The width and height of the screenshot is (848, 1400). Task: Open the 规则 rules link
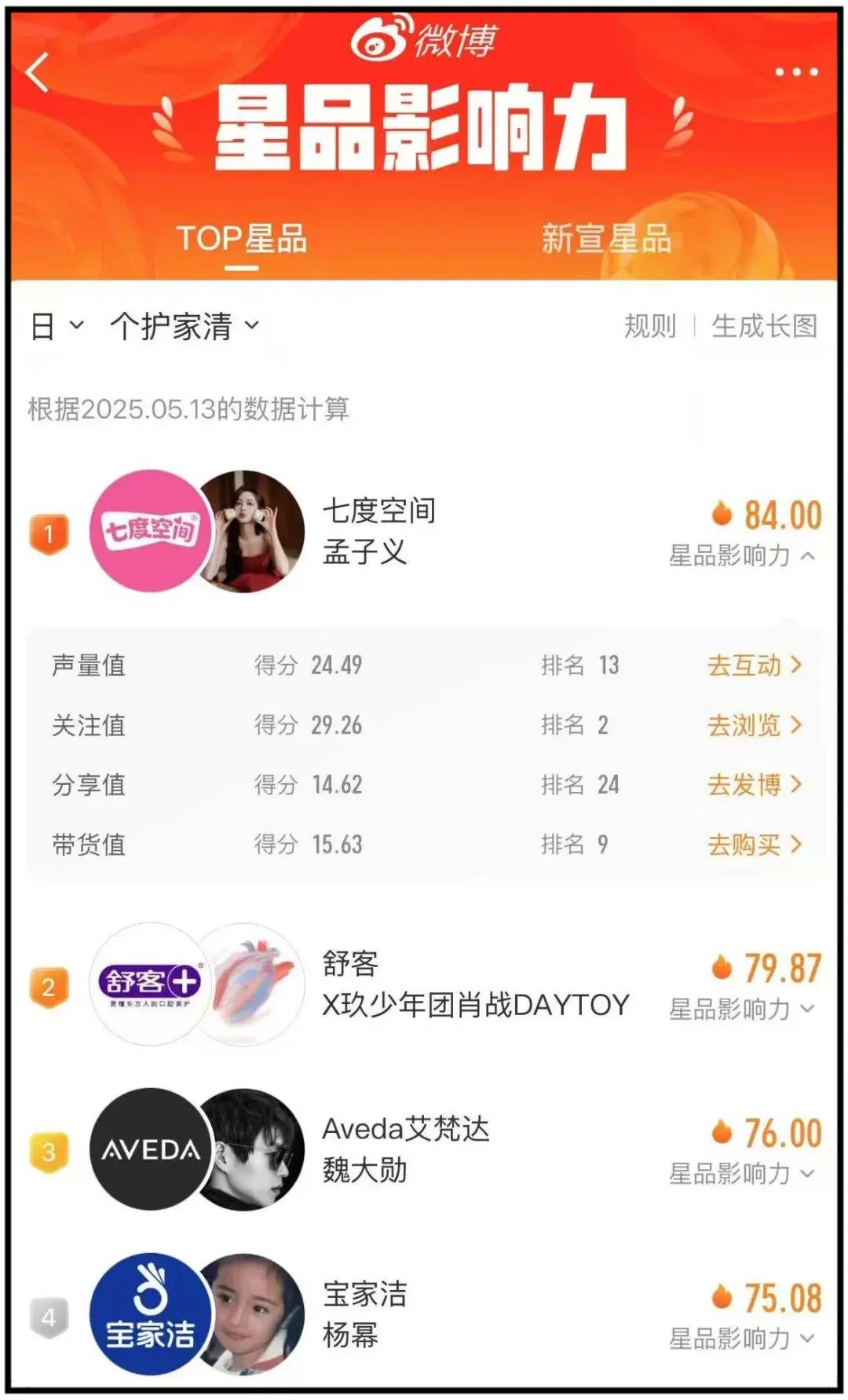pos(649,326)
